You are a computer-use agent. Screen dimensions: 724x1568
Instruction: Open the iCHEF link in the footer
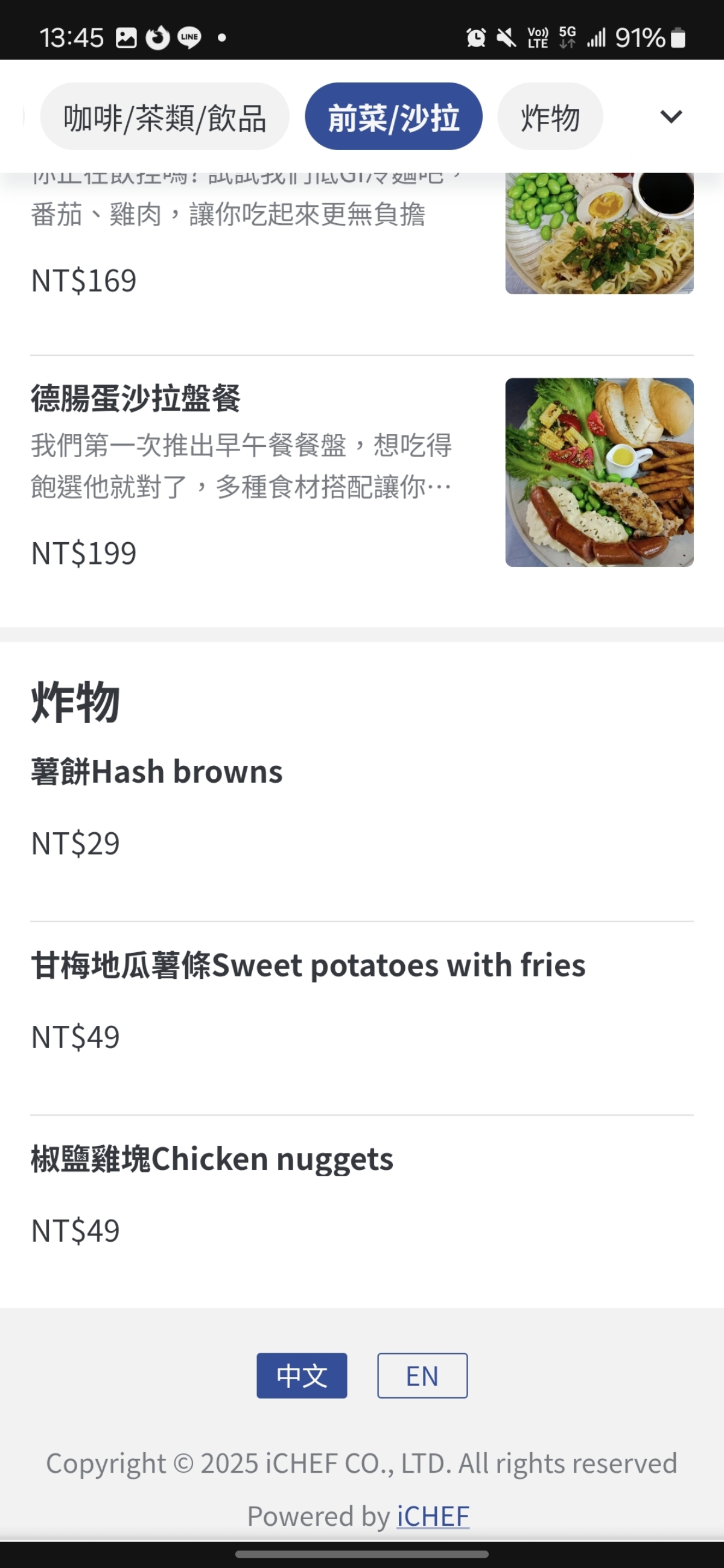pyautogui.click(x=432, y=1515)
